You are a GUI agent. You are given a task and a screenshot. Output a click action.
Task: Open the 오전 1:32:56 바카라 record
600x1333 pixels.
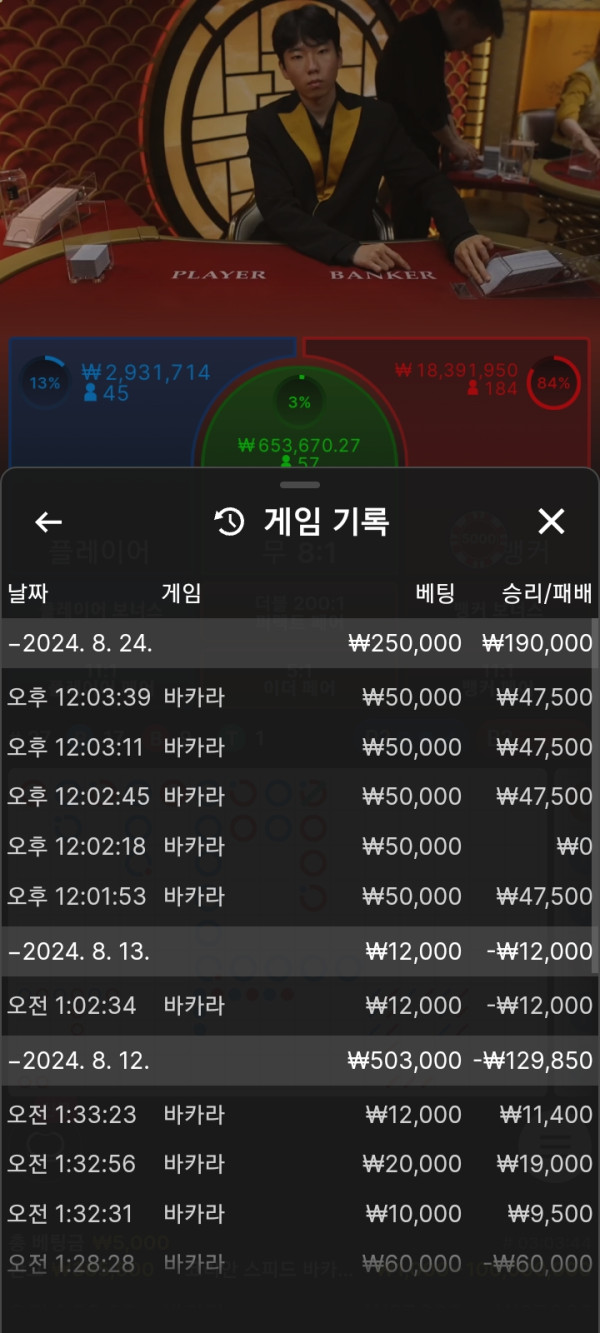[x=300, y=1164]
